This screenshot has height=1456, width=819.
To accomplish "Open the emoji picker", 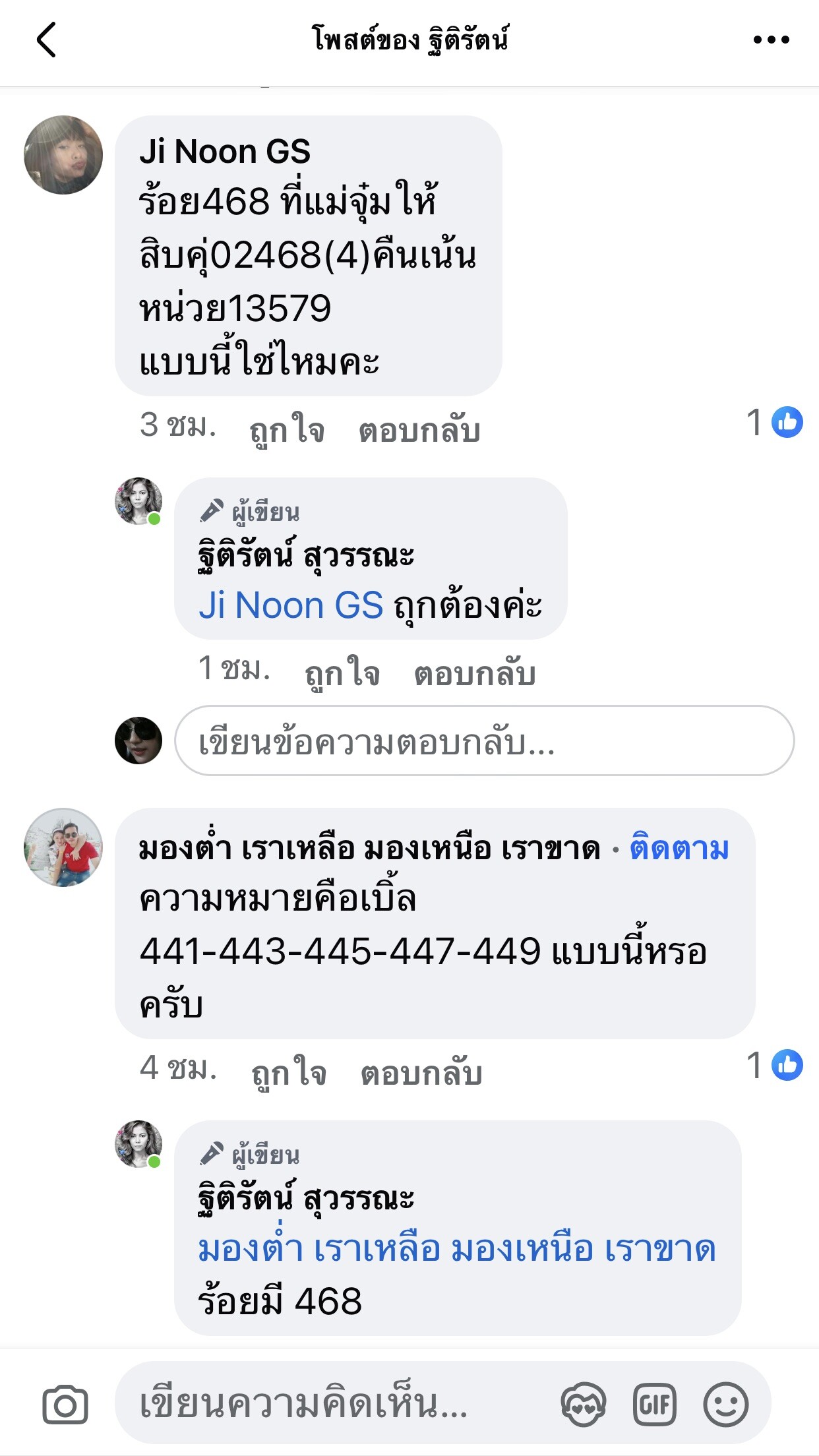I will click(x=725, y=1405).
